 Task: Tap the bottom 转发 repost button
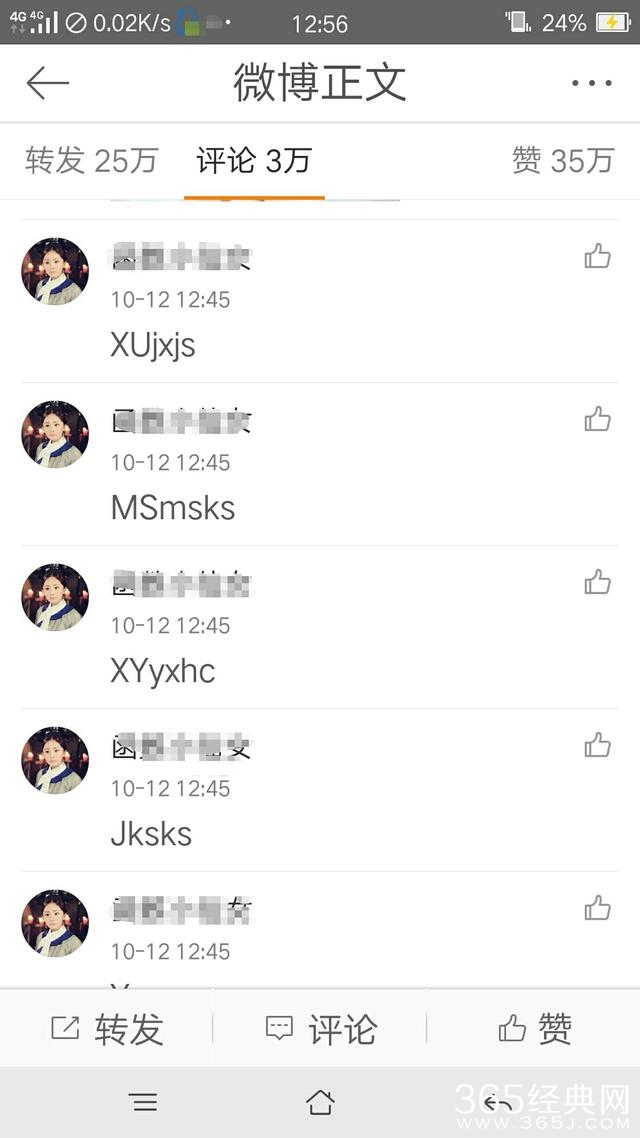tap(107, 1028)
